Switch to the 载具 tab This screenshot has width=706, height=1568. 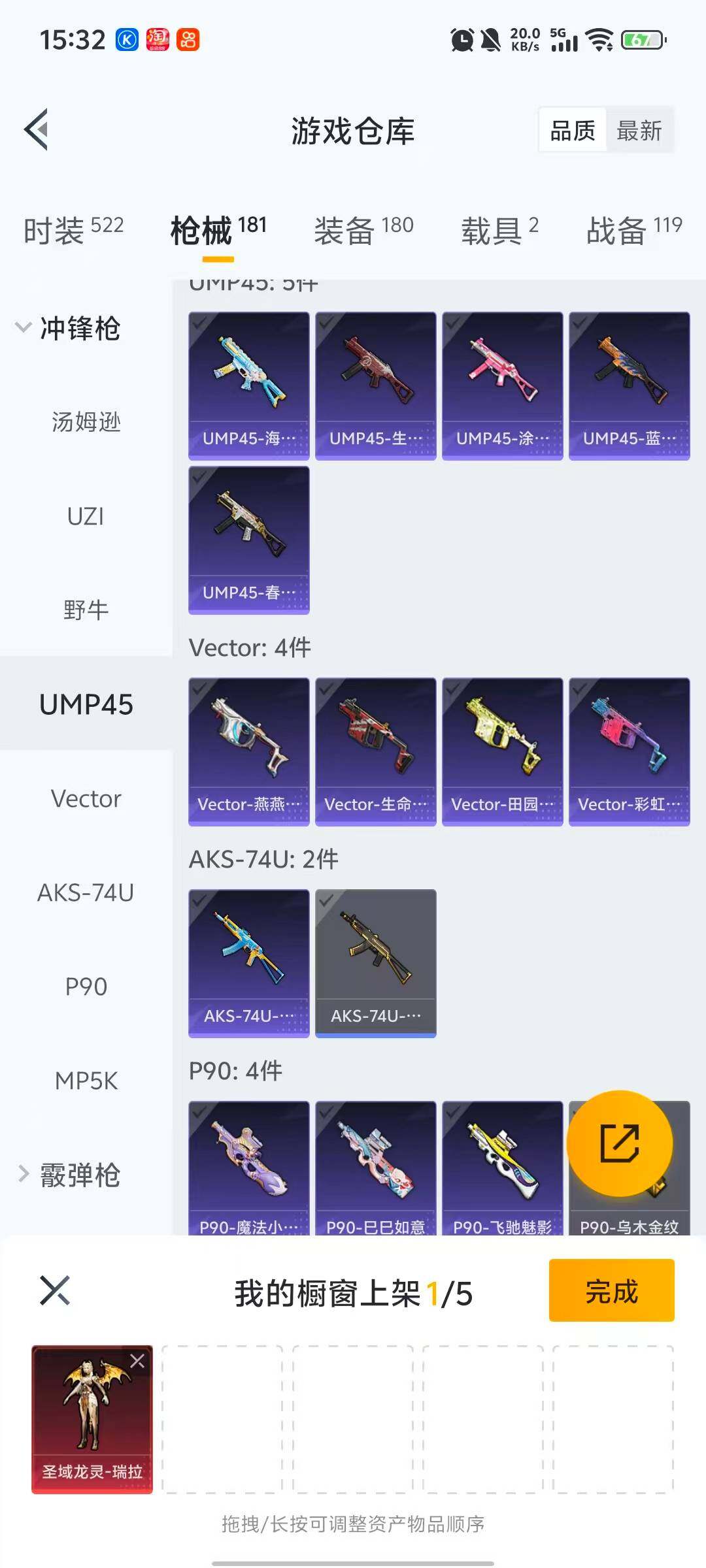pyautogui.click(x=500, y=230)
